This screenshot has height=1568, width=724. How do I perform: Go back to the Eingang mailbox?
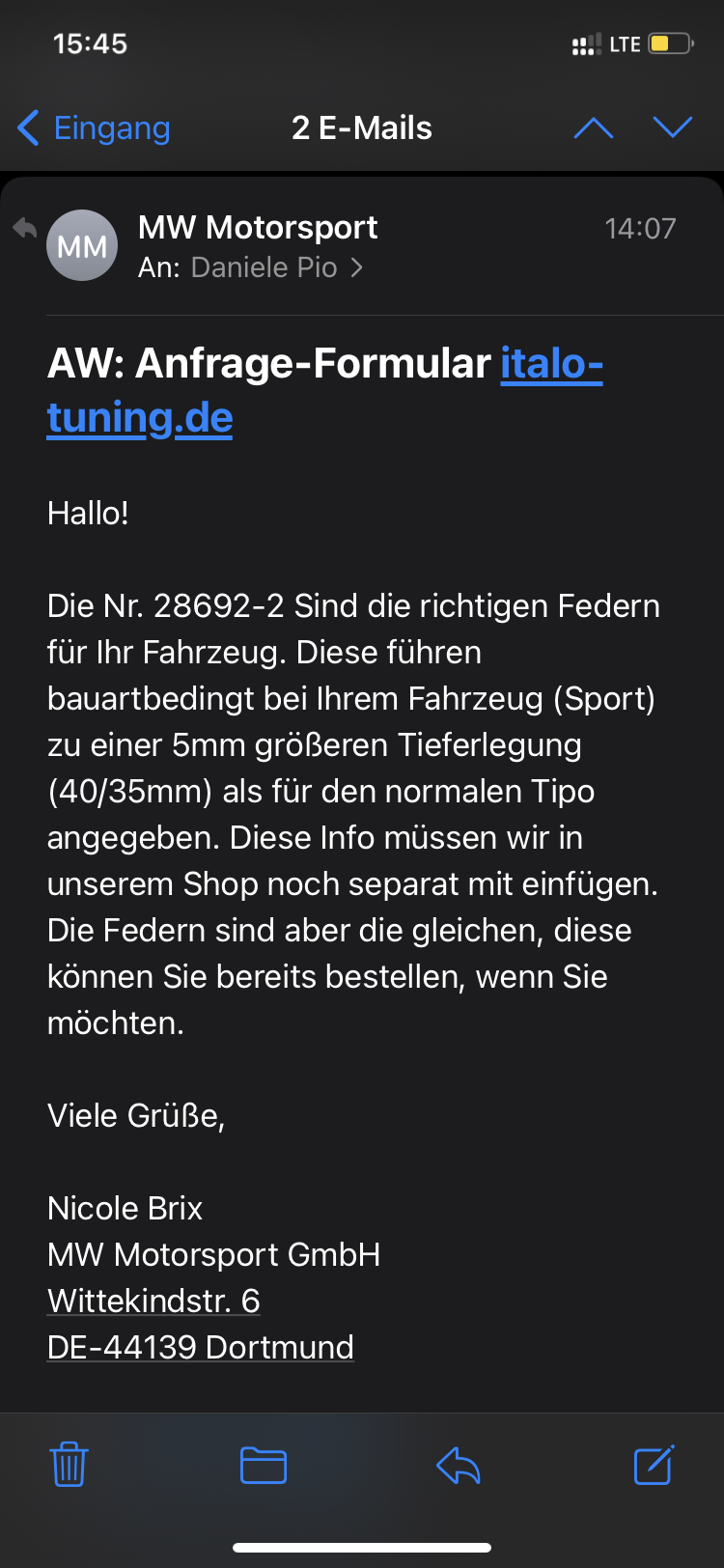(x=94, y=128)
